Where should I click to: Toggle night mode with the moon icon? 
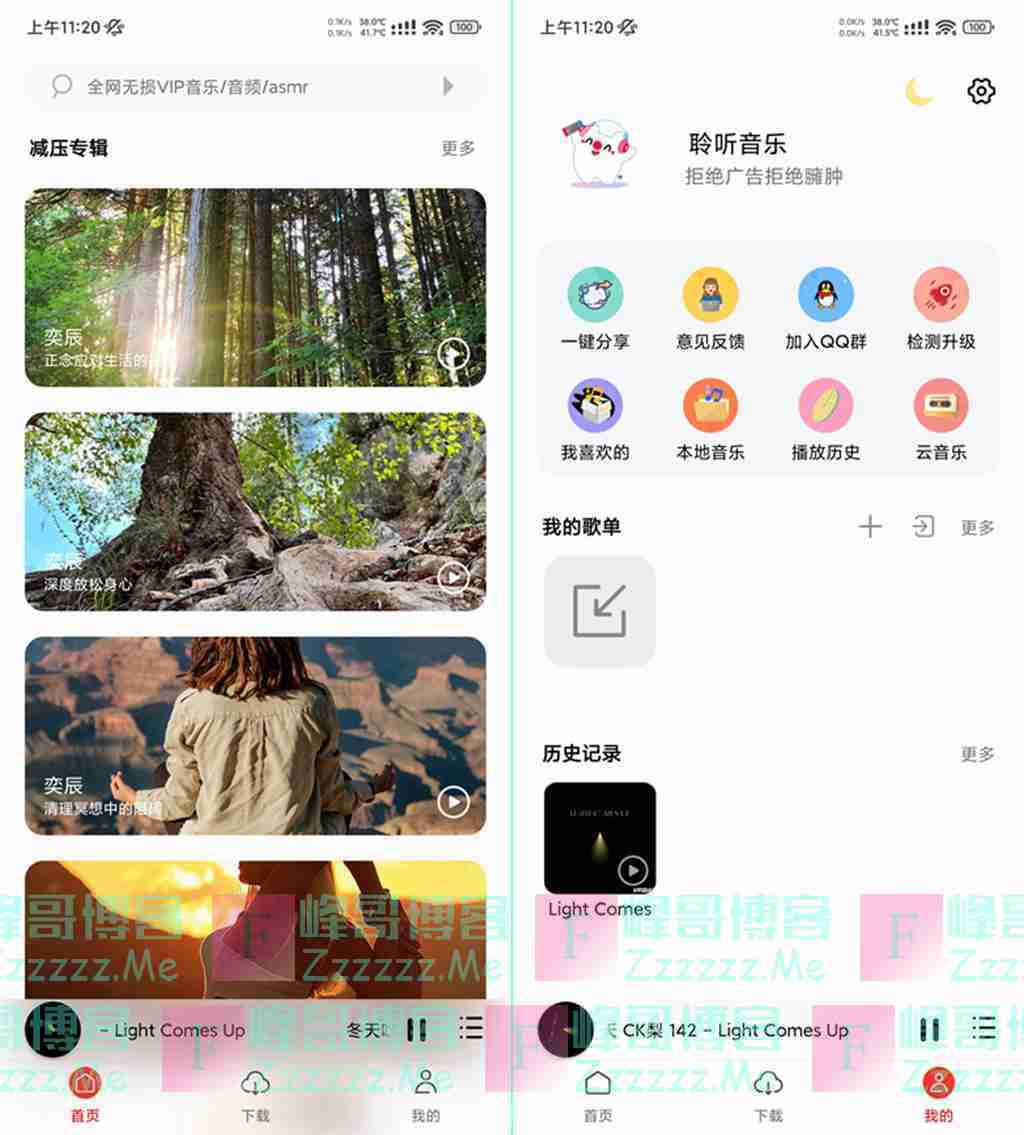click(919, 92)
